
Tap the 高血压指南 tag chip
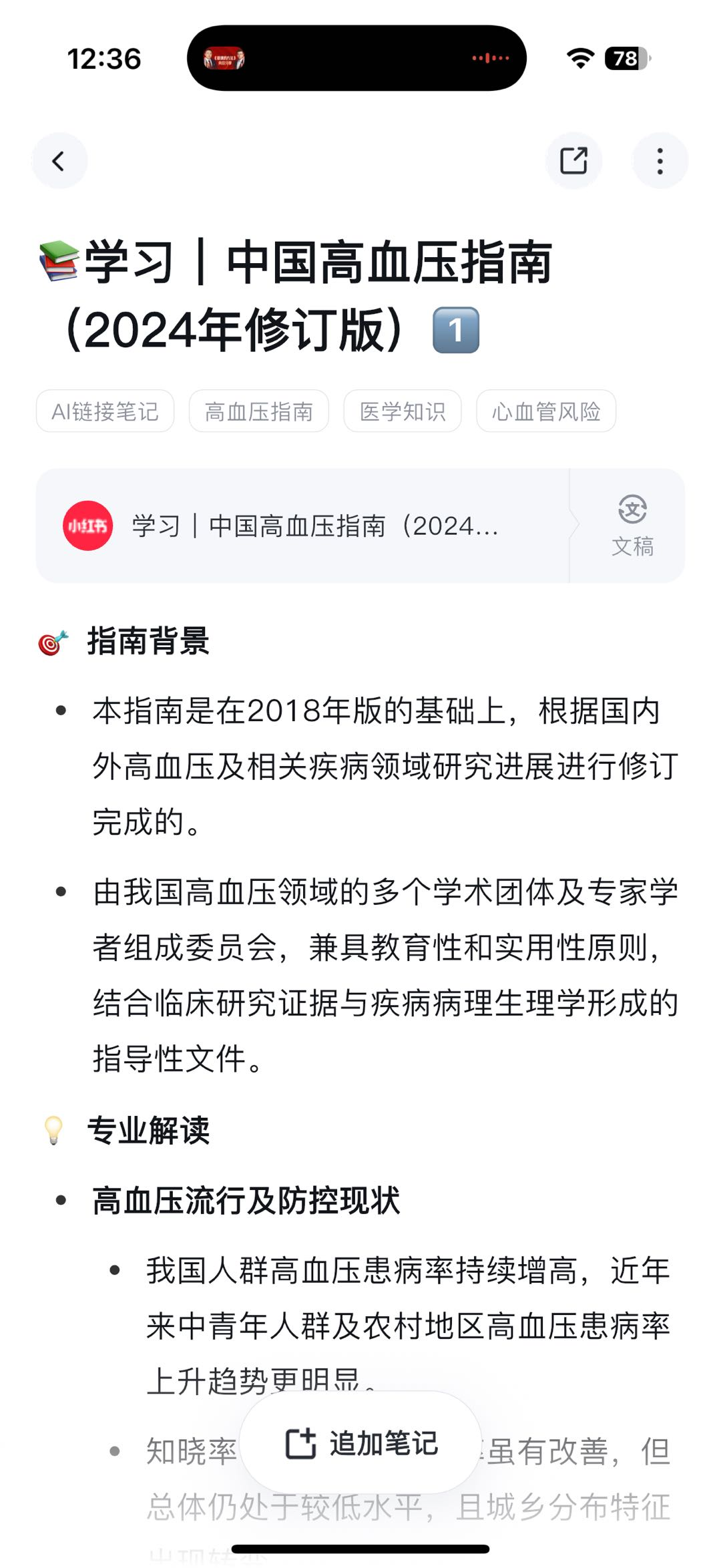pyautogui.click(x=259, y=411)
